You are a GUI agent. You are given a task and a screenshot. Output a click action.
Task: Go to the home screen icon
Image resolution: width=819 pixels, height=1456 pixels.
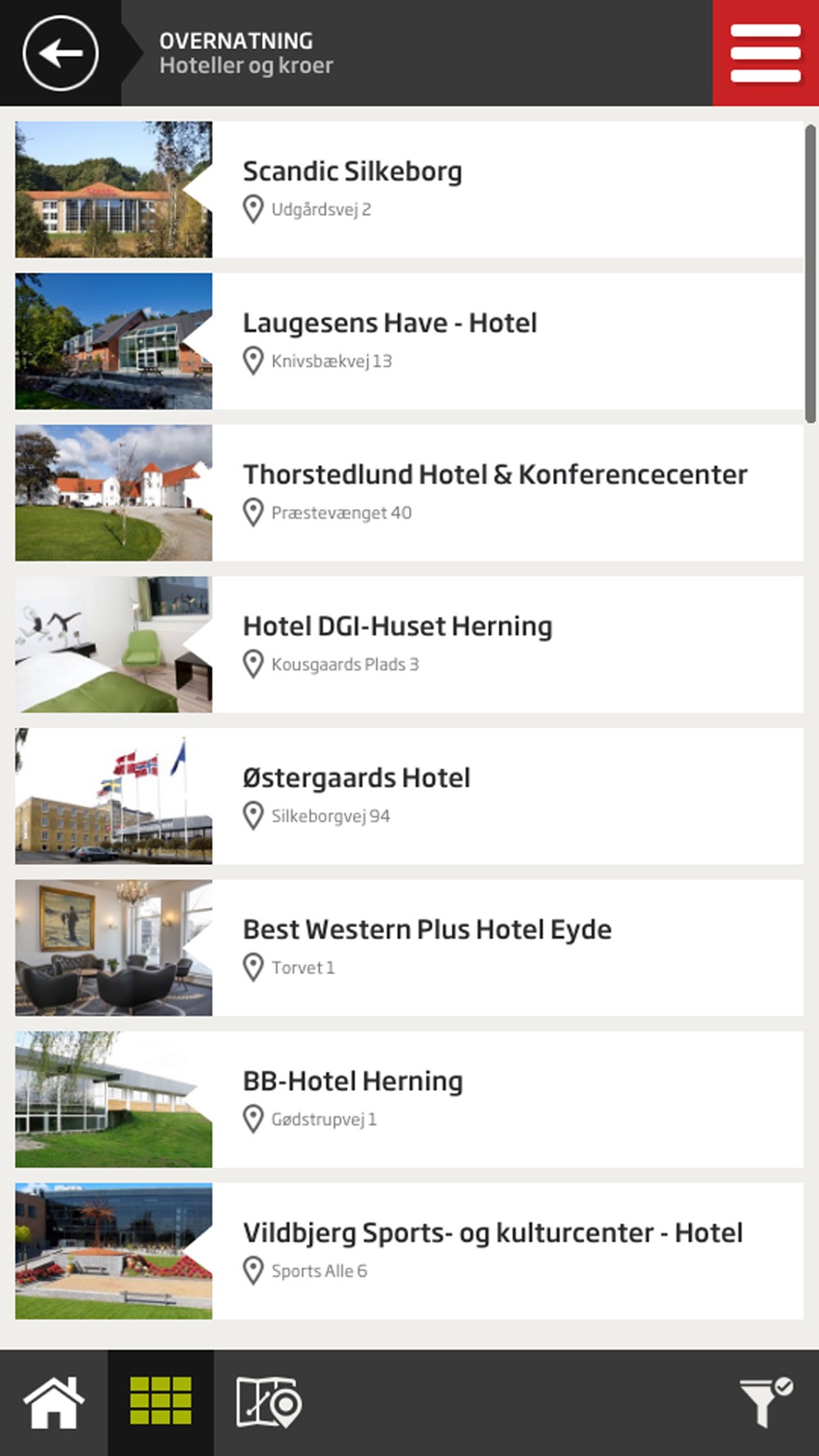54,1402
